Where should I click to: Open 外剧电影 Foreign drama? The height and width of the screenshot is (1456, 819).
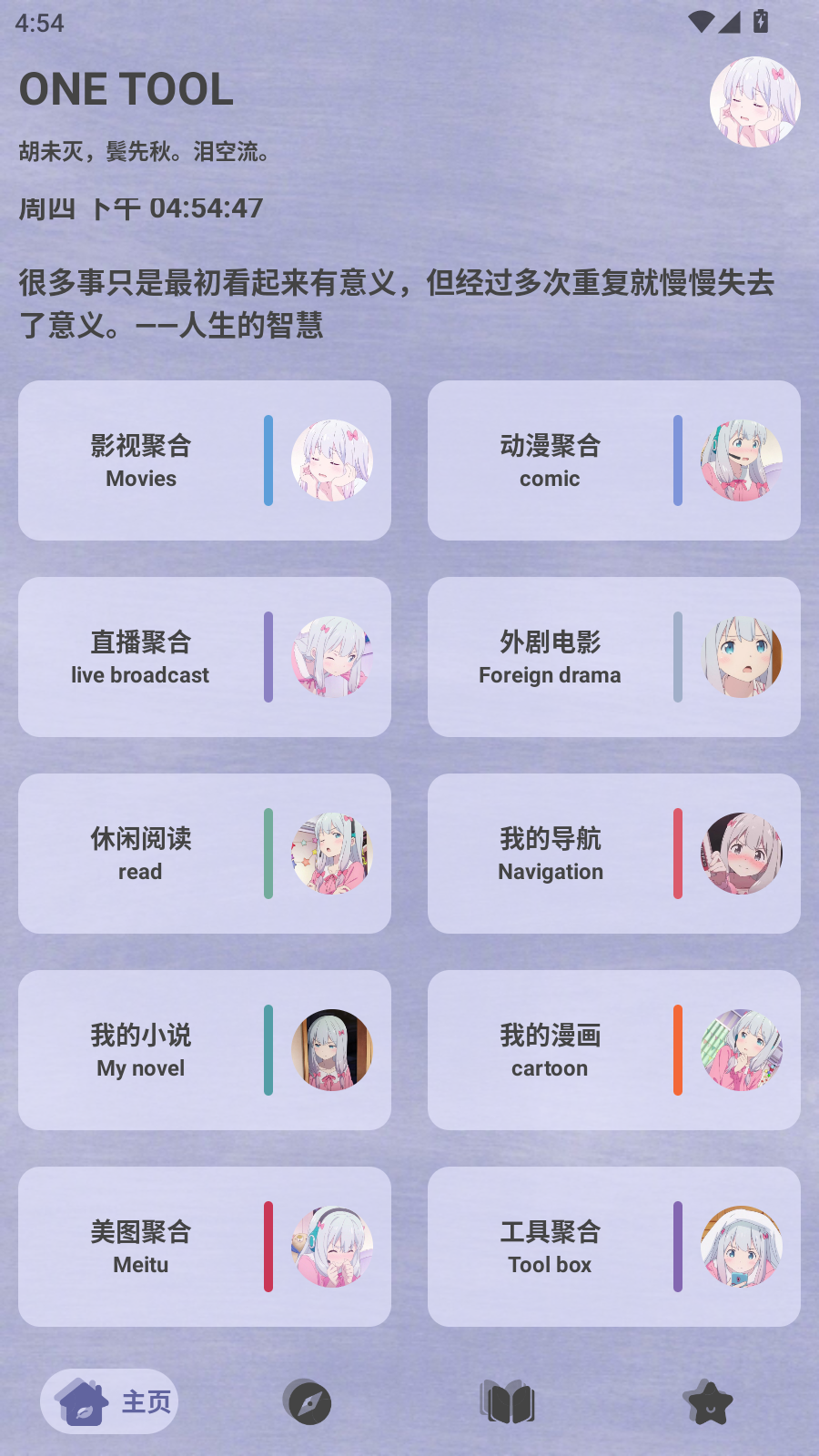click(613, 656)
